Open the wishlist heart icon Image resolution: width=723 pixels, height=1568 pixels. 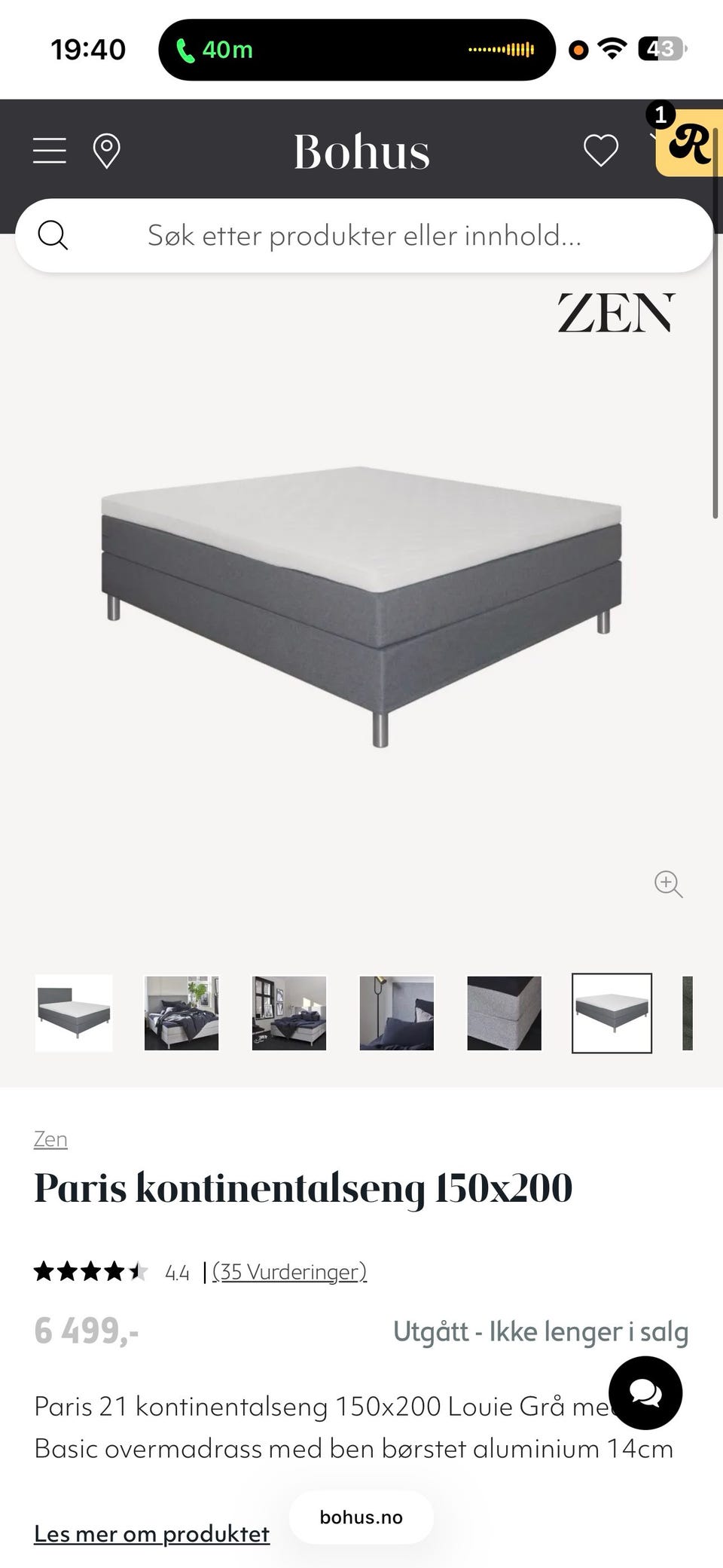click(601, 151)
